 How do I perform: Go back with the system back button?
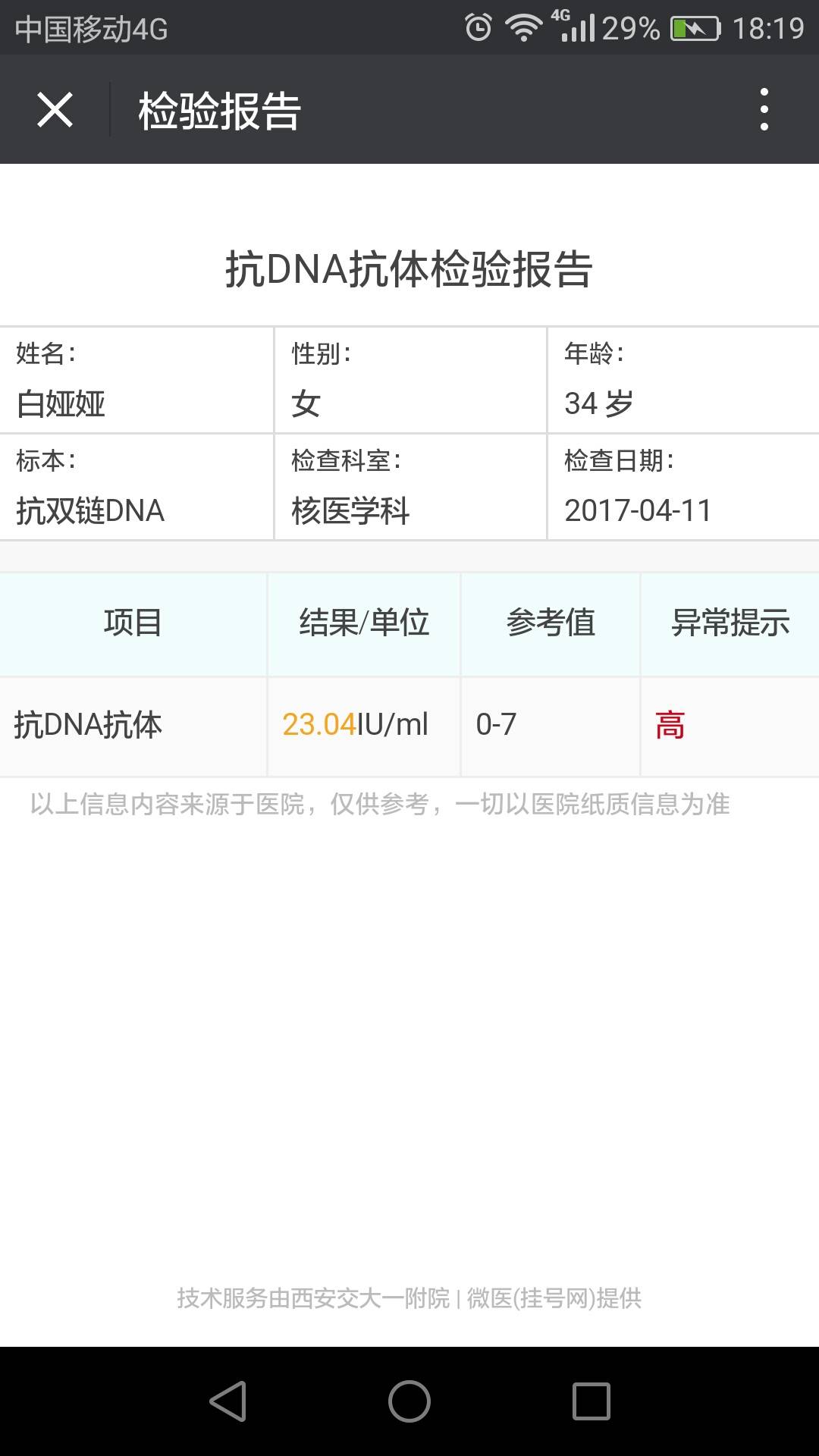pos(227,1401)
